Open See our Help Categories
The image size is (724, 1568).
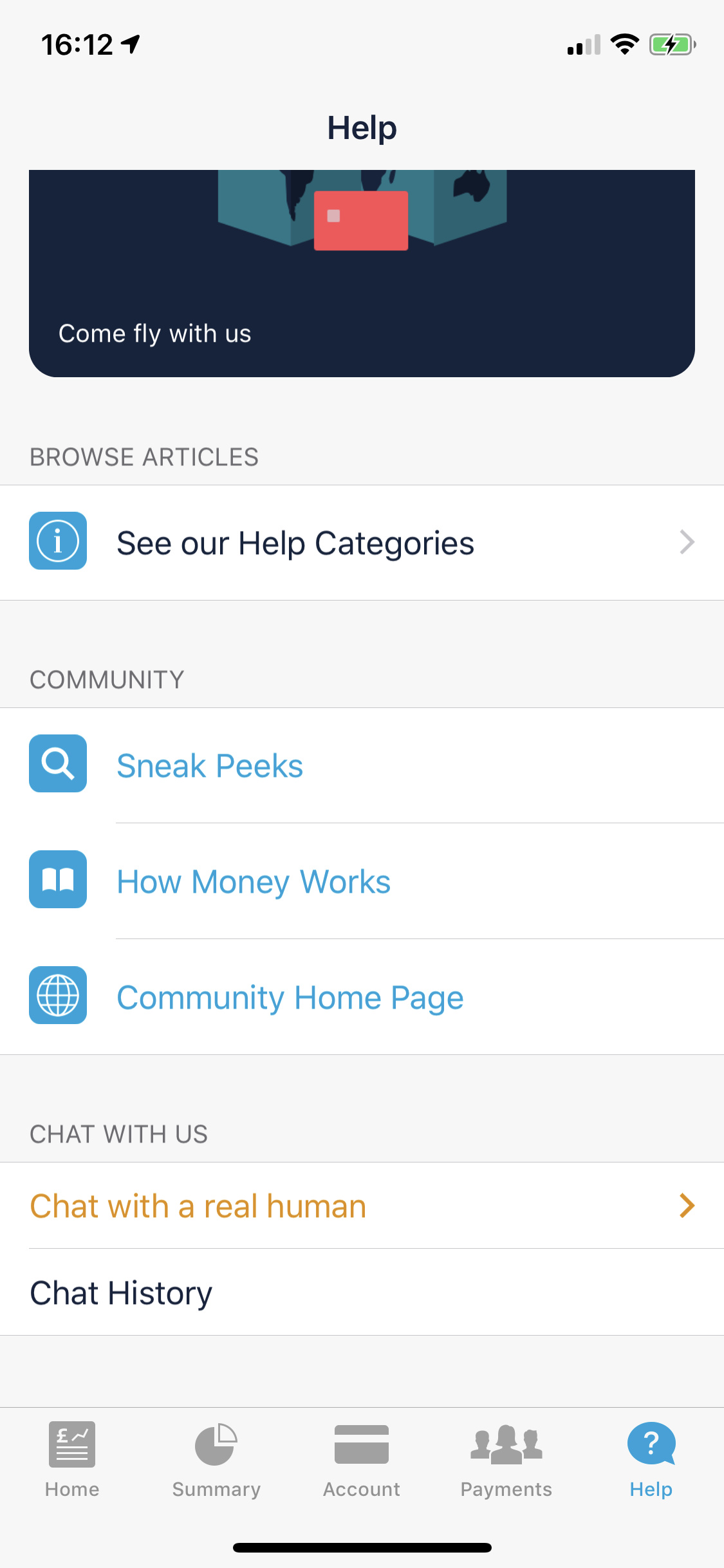[x=362, y=543]
